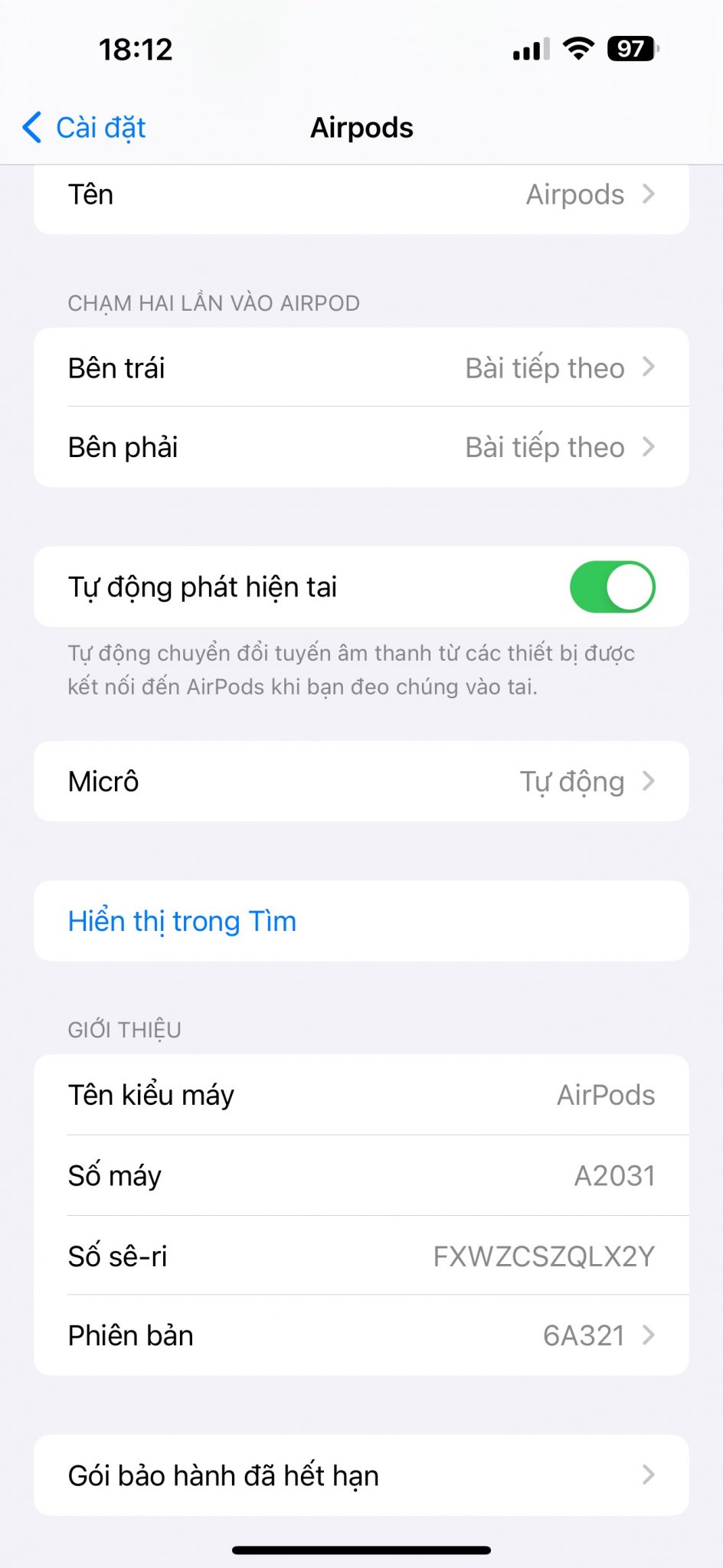Disable Tự động phát hiện tai switch
Viewport: 723px width, 1568px height.
(612, 587)
